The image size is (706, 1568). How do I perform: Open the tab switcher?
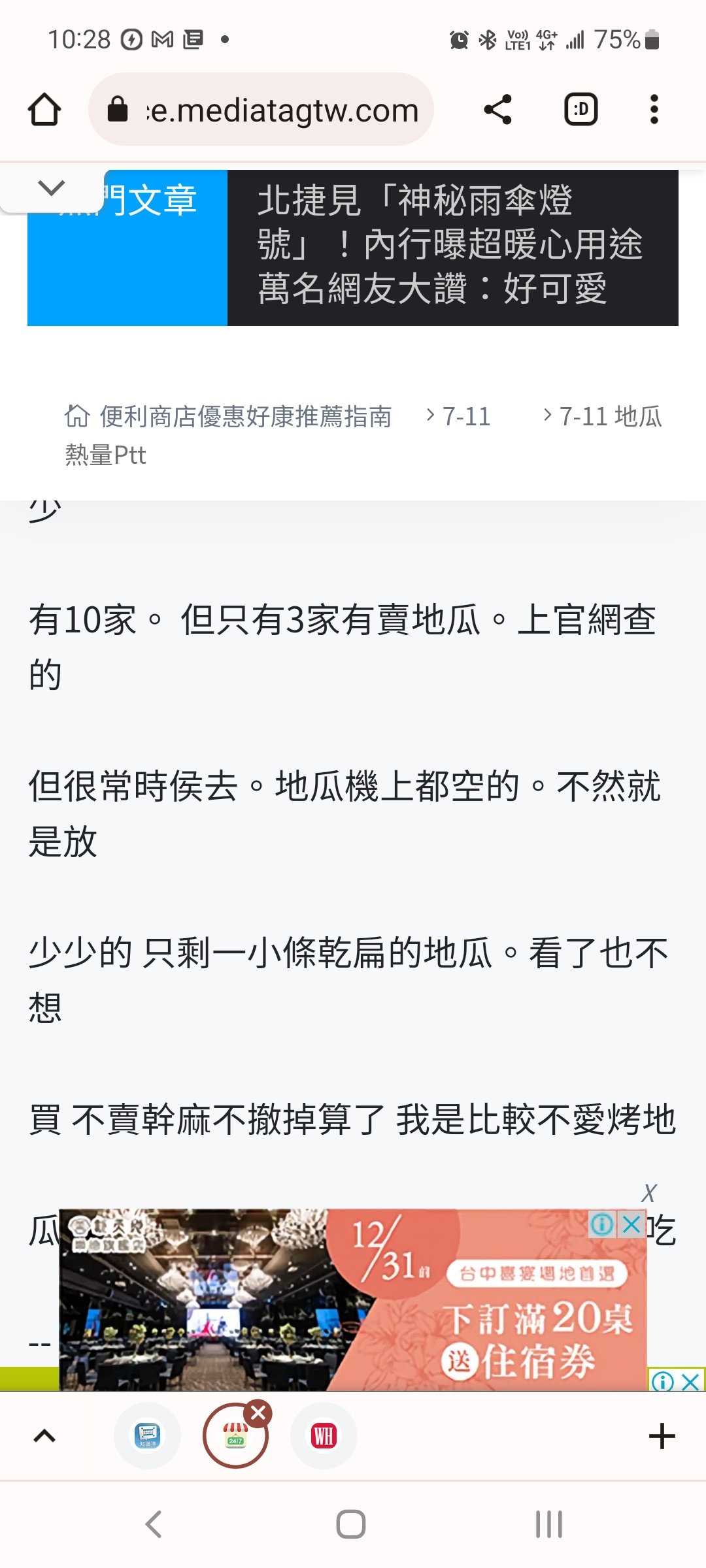click(x=580, y=109)
